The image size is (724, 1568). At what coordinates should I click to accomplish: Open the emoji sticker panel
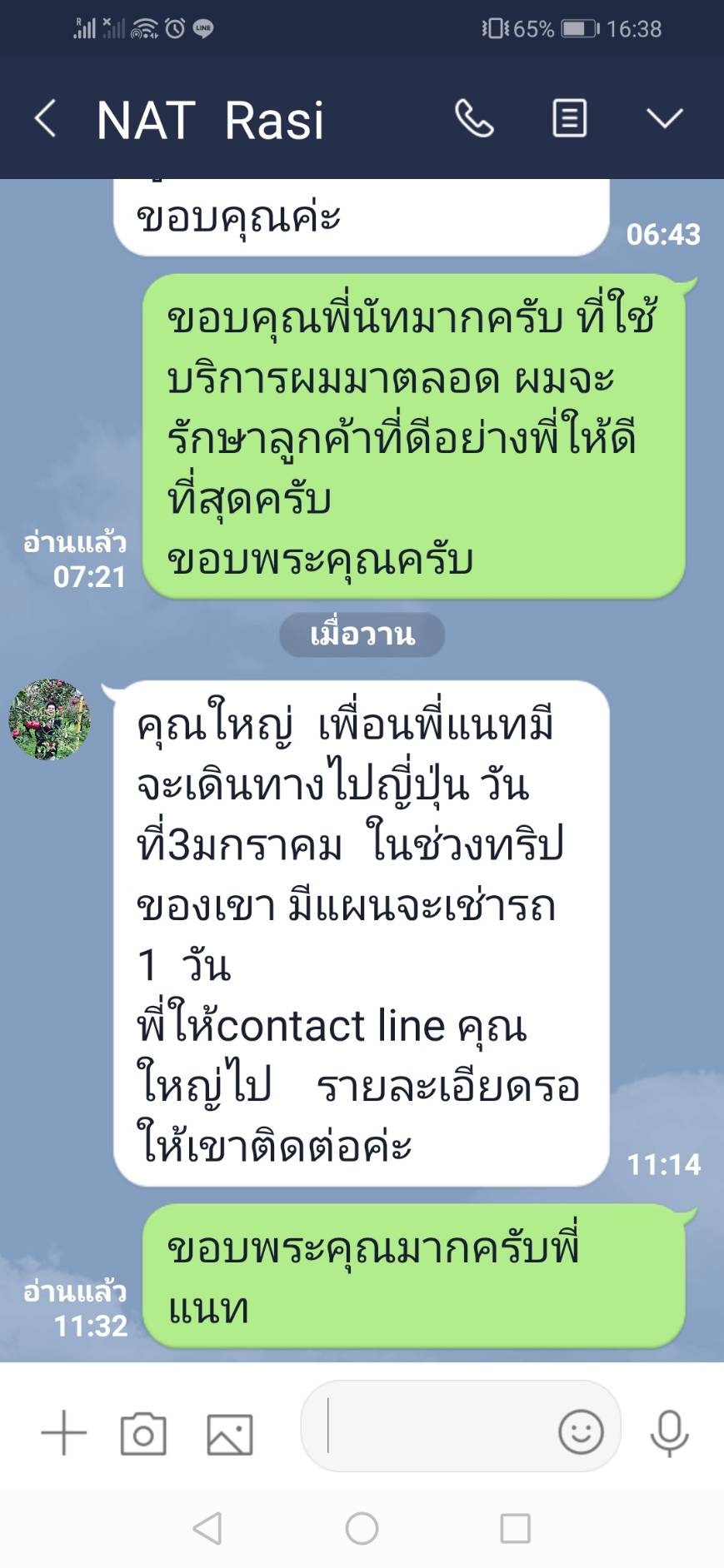tap(581, 1431)
